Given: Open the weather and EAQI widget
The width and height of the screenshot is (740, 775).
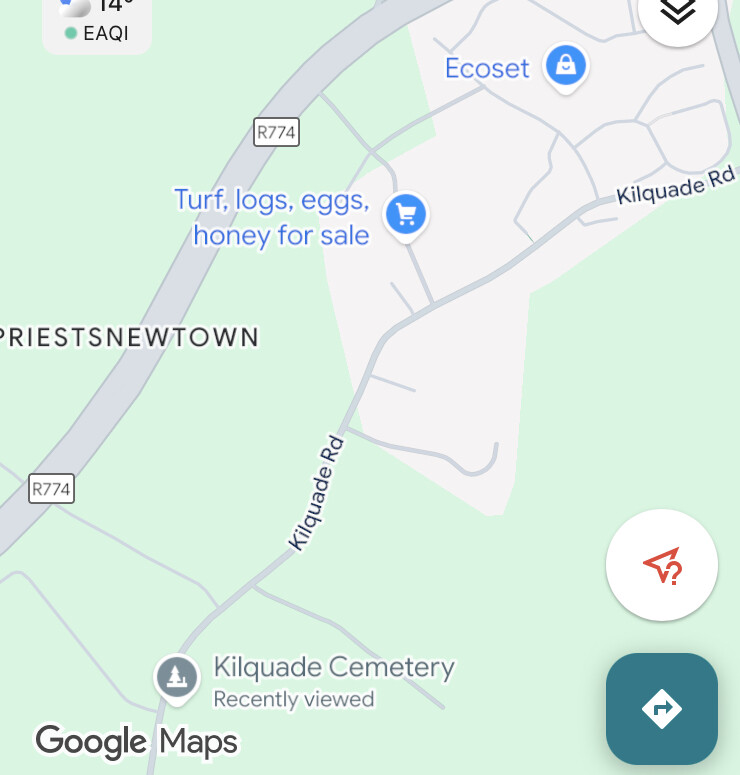Looking at the screenshot, I should [x=97, y=23].
